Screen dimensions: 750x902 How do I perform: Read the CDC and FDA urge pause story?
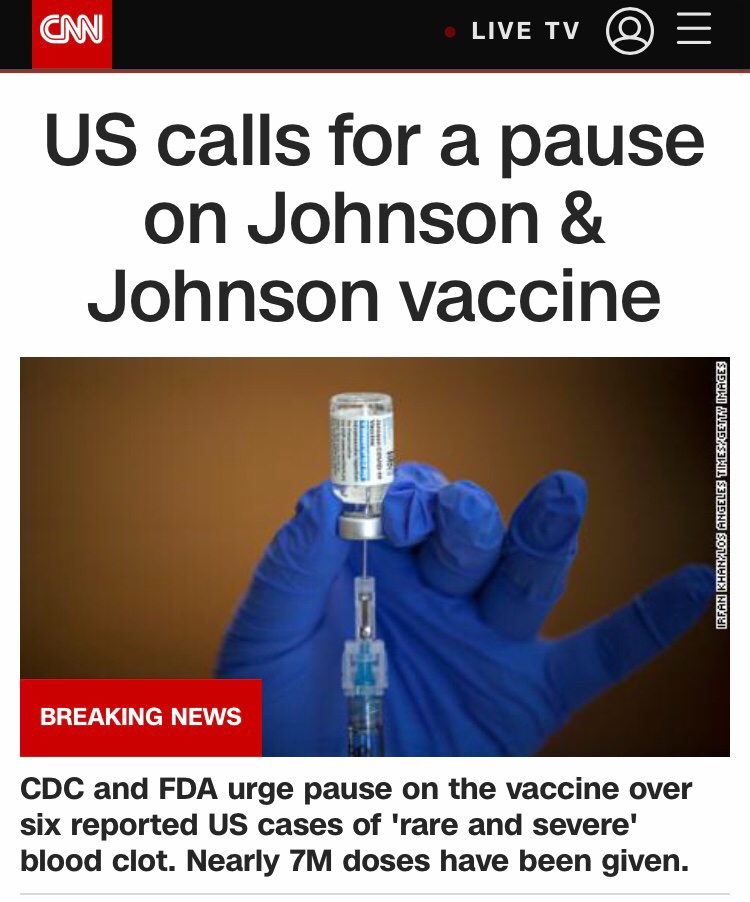point(356,824)
